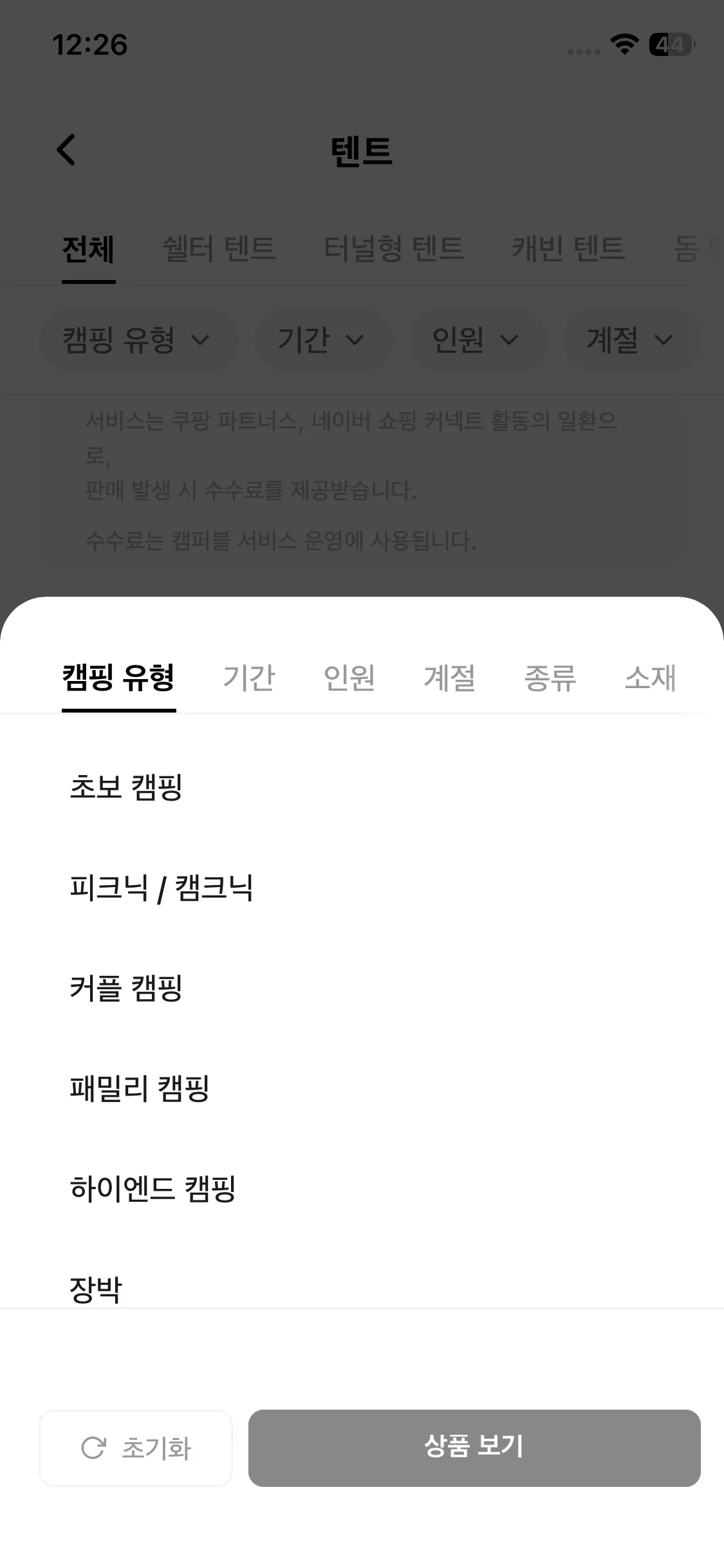The width and height of the screenshot is (724, 1568).
Task: Switch to the 소재 filter tab
Action: [x=650, y=678]
